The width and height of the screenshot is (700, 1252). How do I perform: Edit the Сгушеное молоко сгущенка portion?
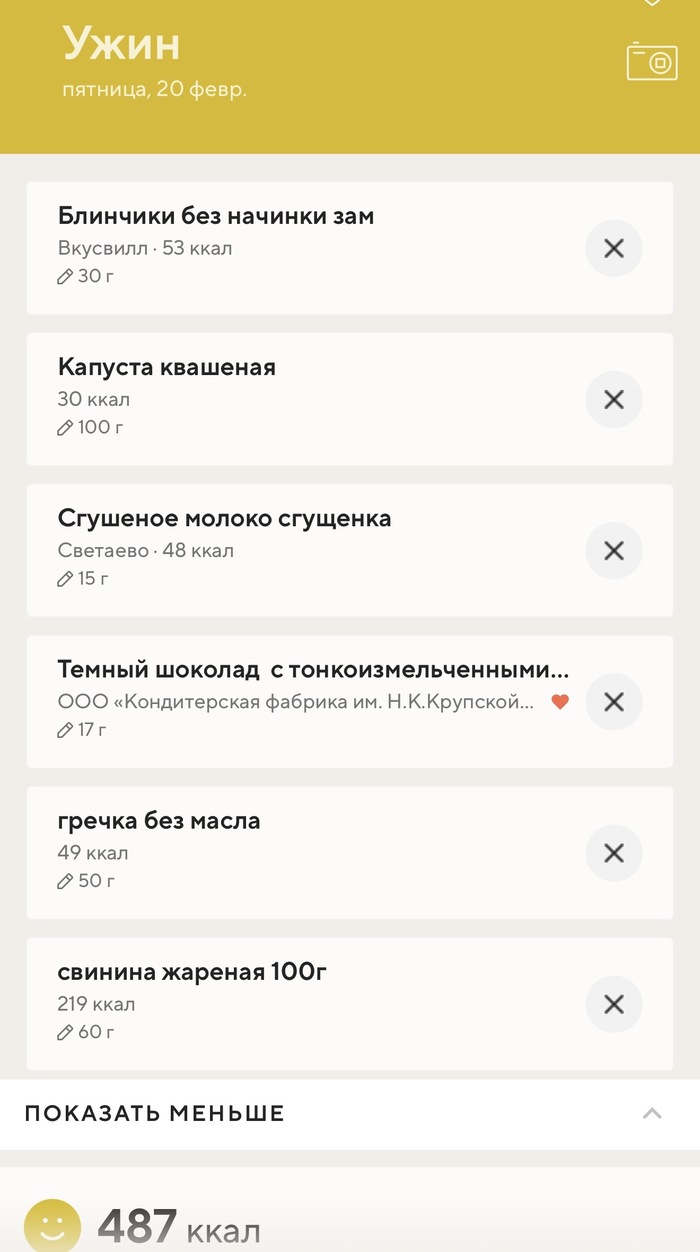coord(84,579)
